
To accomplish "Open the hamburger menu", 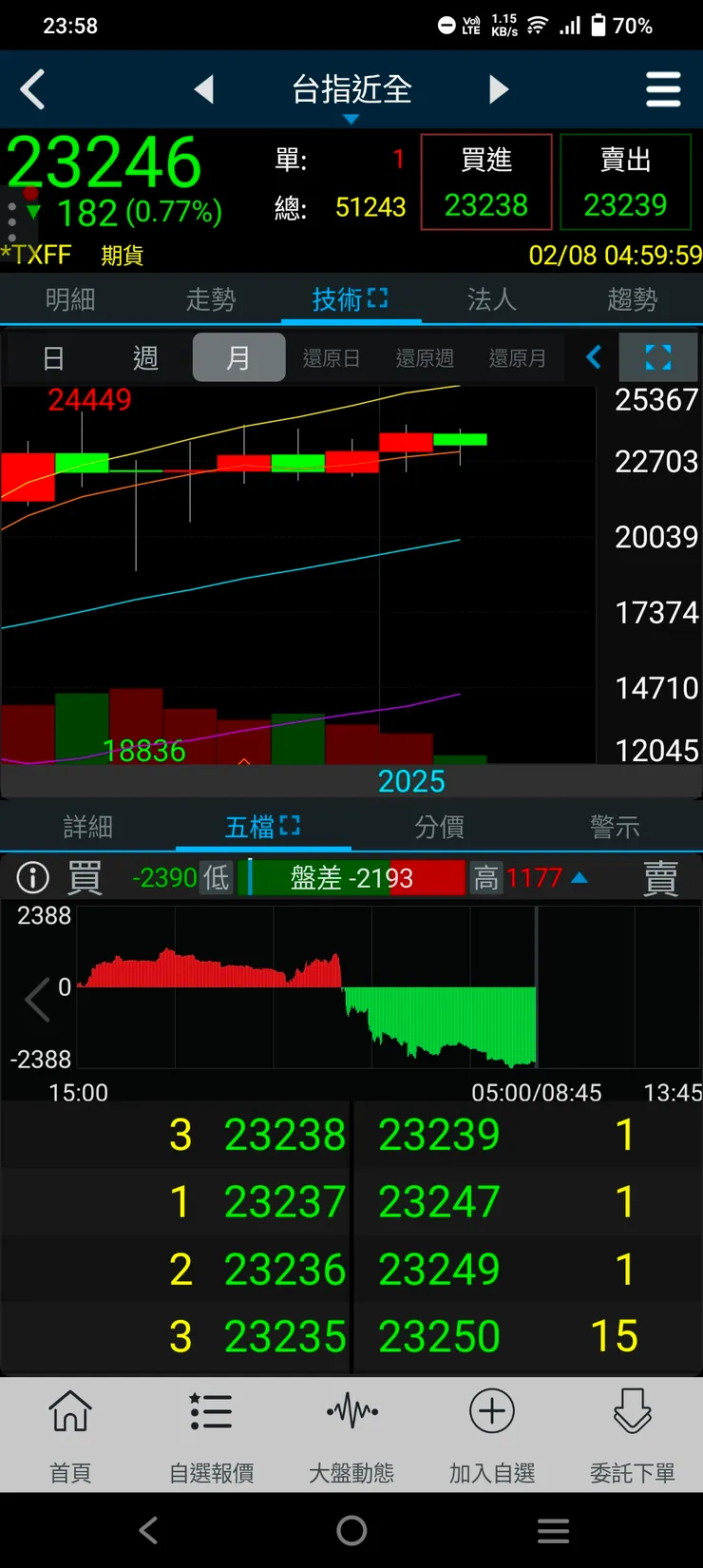I will coord(662,90).
